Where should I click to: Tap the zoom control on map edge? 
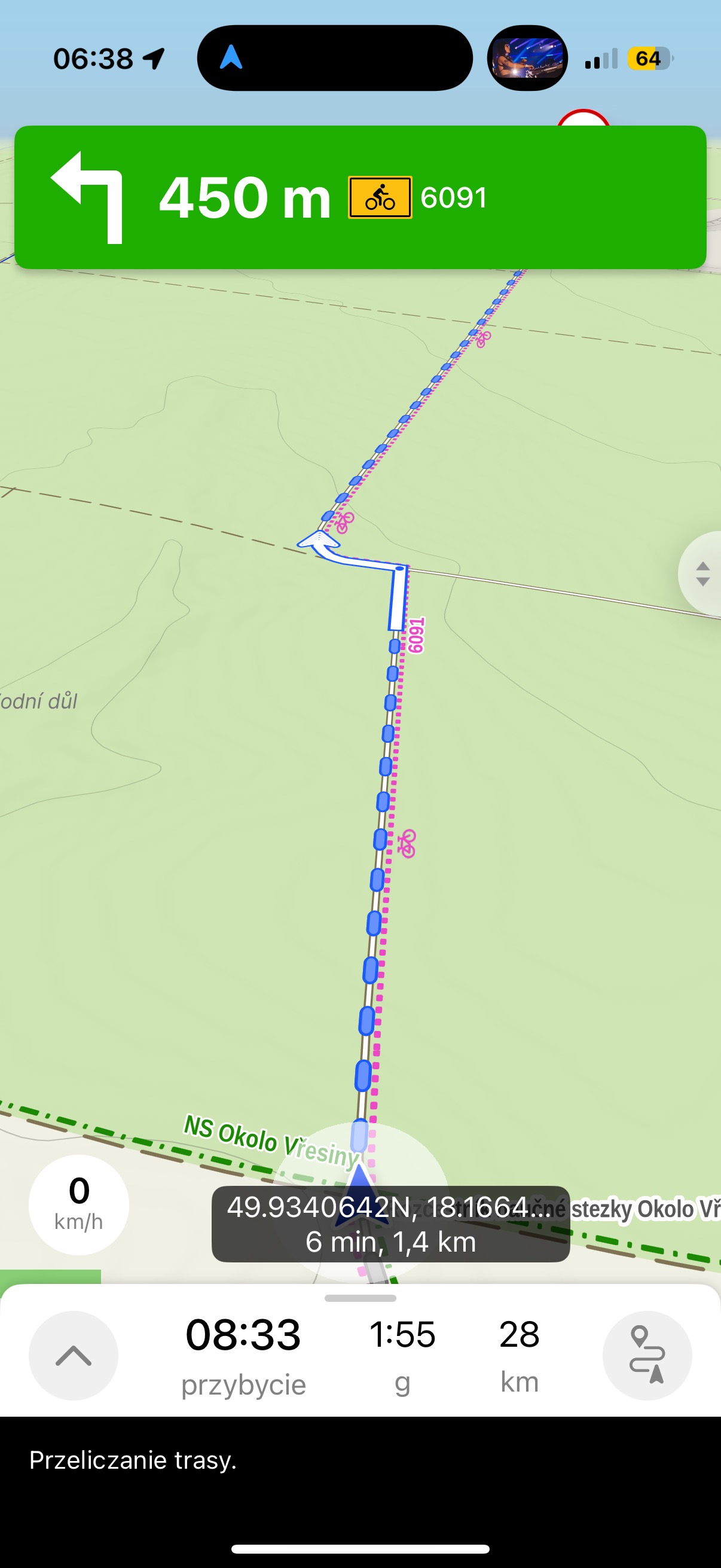(702, 573)
